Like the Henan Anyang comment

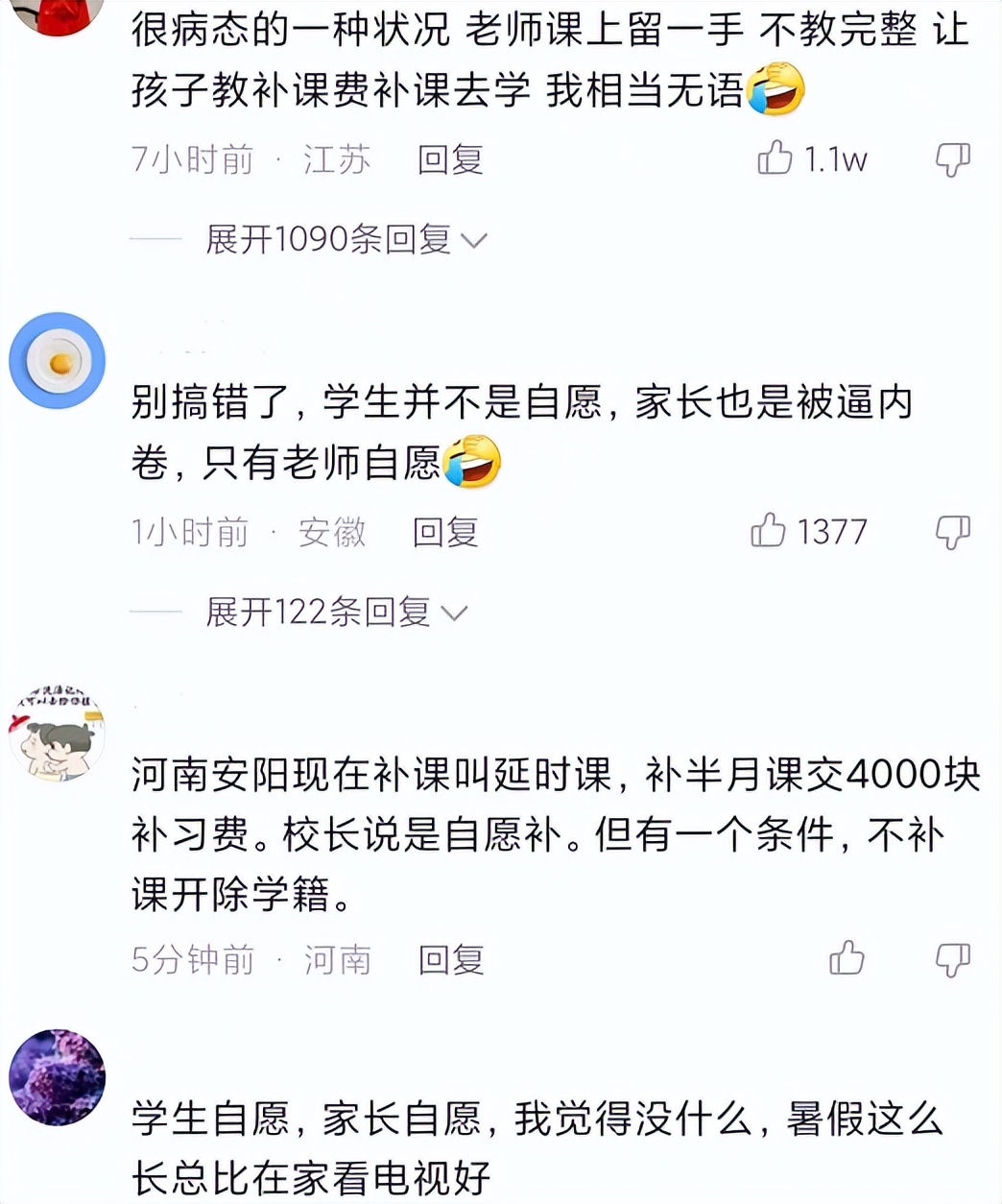pos(847,960)
